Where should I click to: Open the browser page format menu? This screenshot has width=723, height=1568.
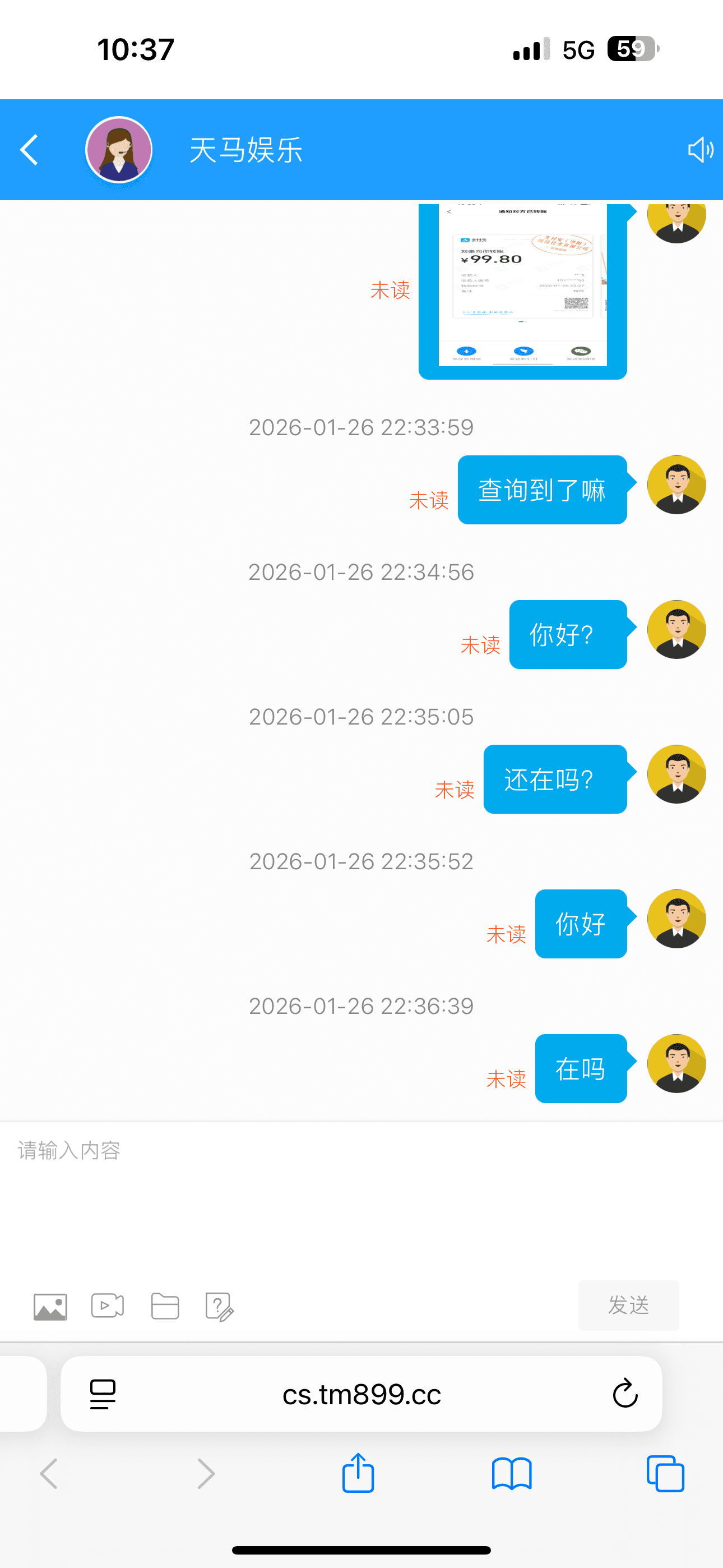103,1394
